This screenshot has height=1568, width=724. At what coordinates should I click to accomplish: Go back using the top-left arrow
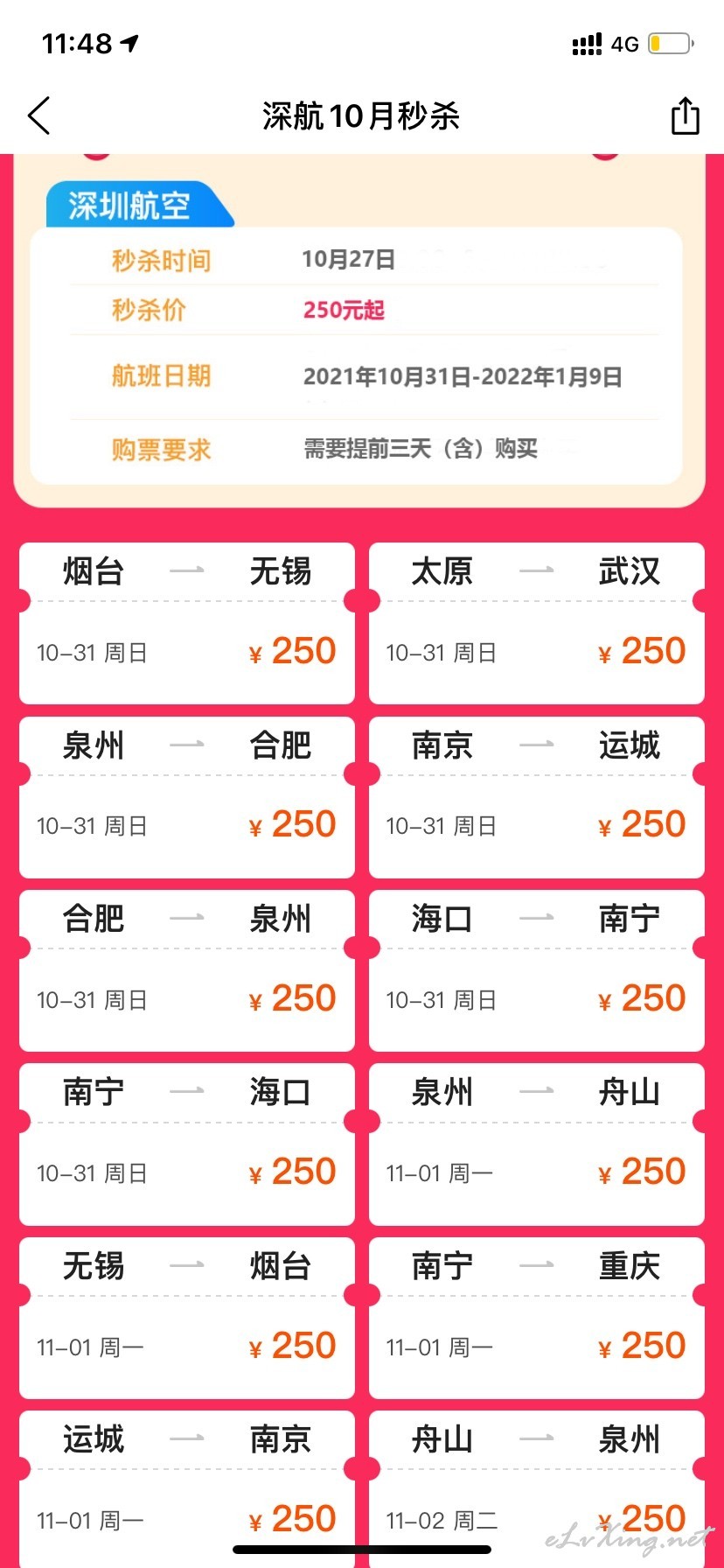point(39,115)
